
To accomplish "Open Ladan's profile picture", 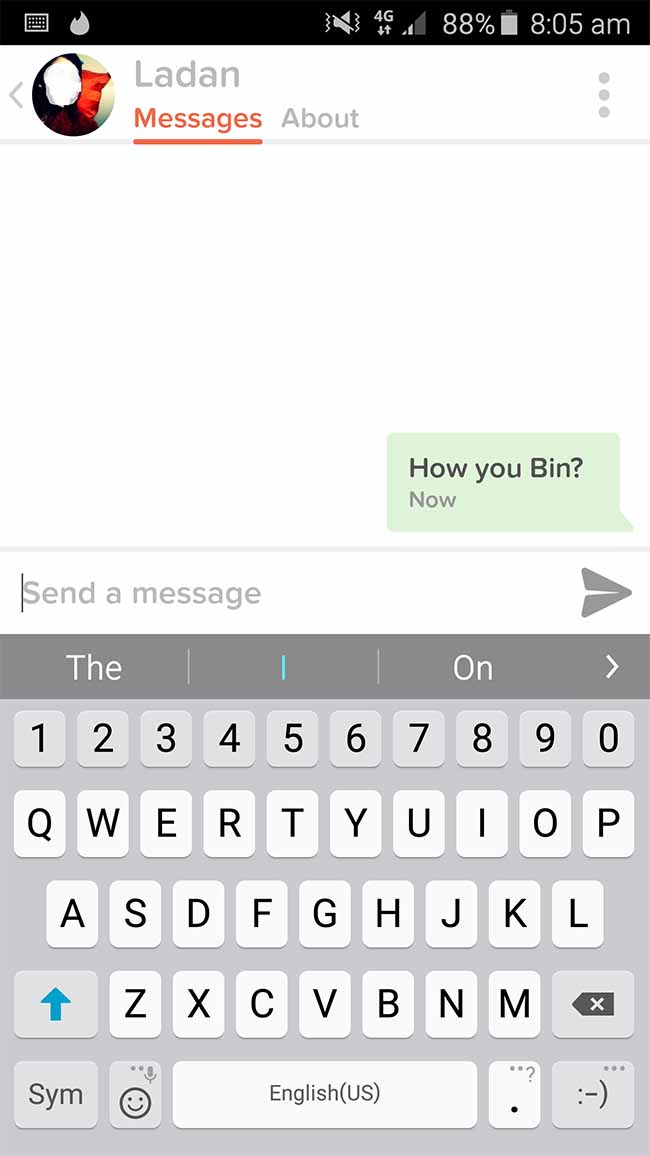I will coord(74,94).
